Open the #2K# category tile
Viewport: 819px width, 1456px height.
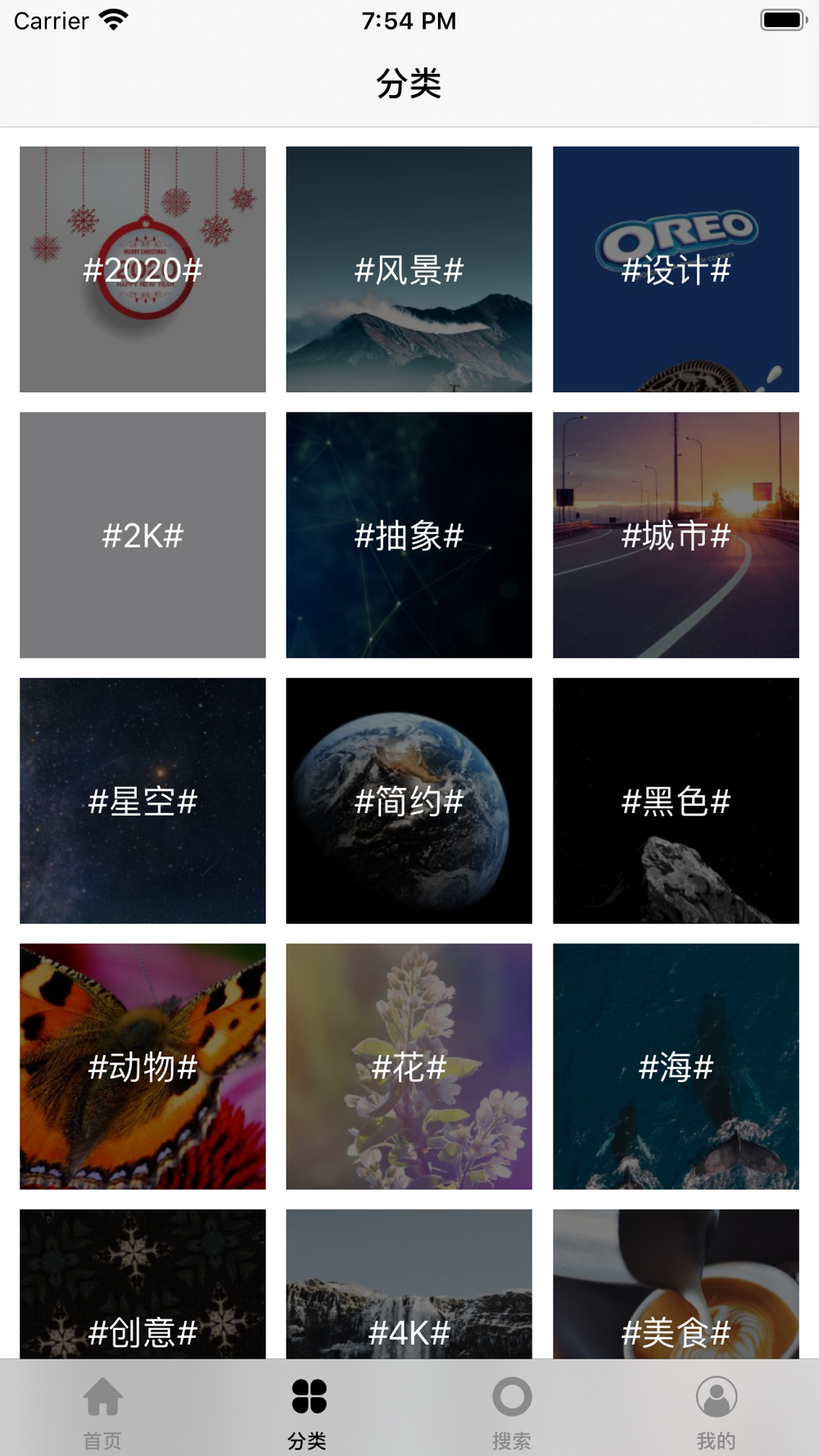tap(143, 535)
